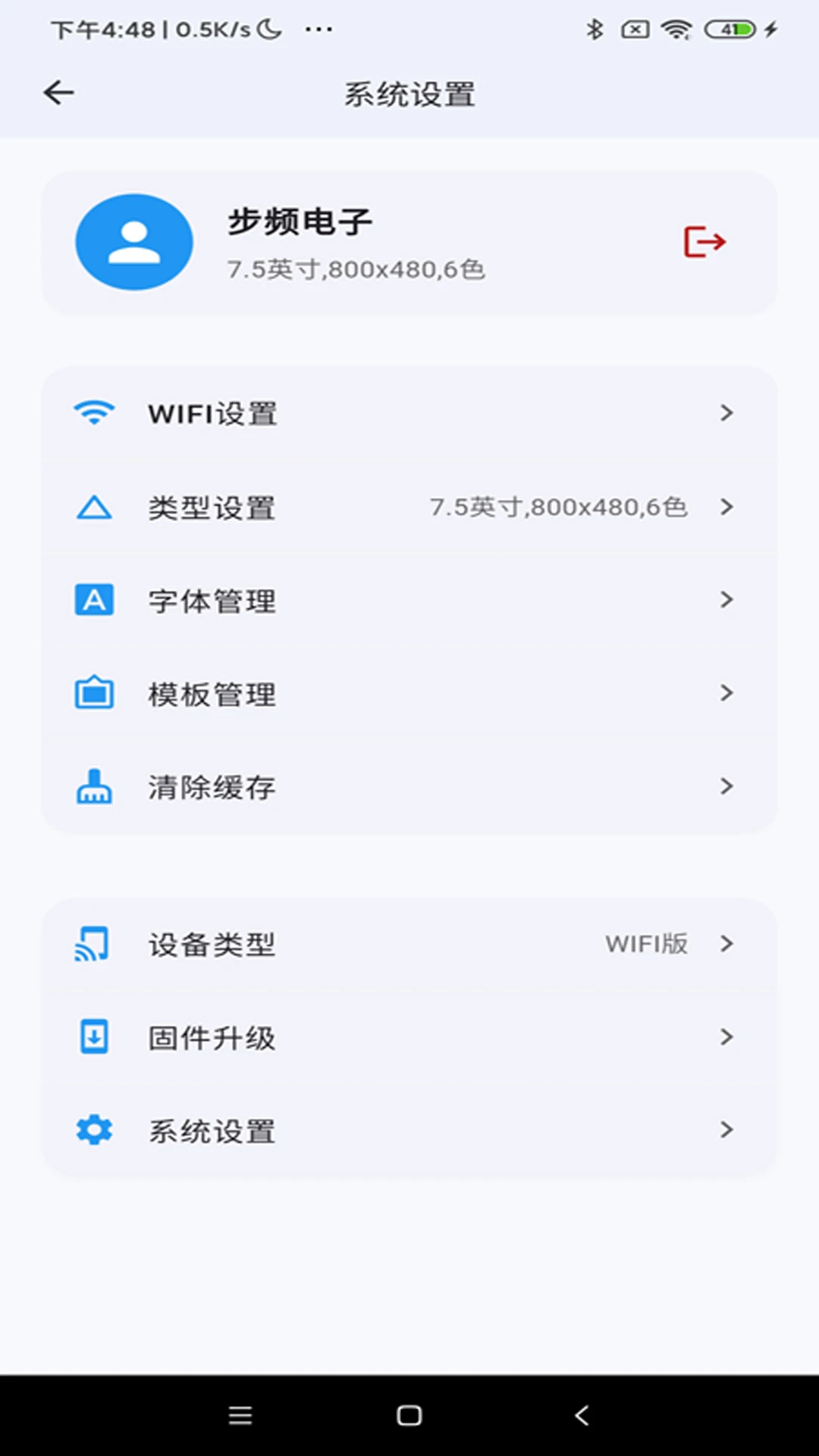The height and width of the screenshot is (1456, 819).
Task: Expand the 字体管理 row chevron
Action: (x=726, y=600)
